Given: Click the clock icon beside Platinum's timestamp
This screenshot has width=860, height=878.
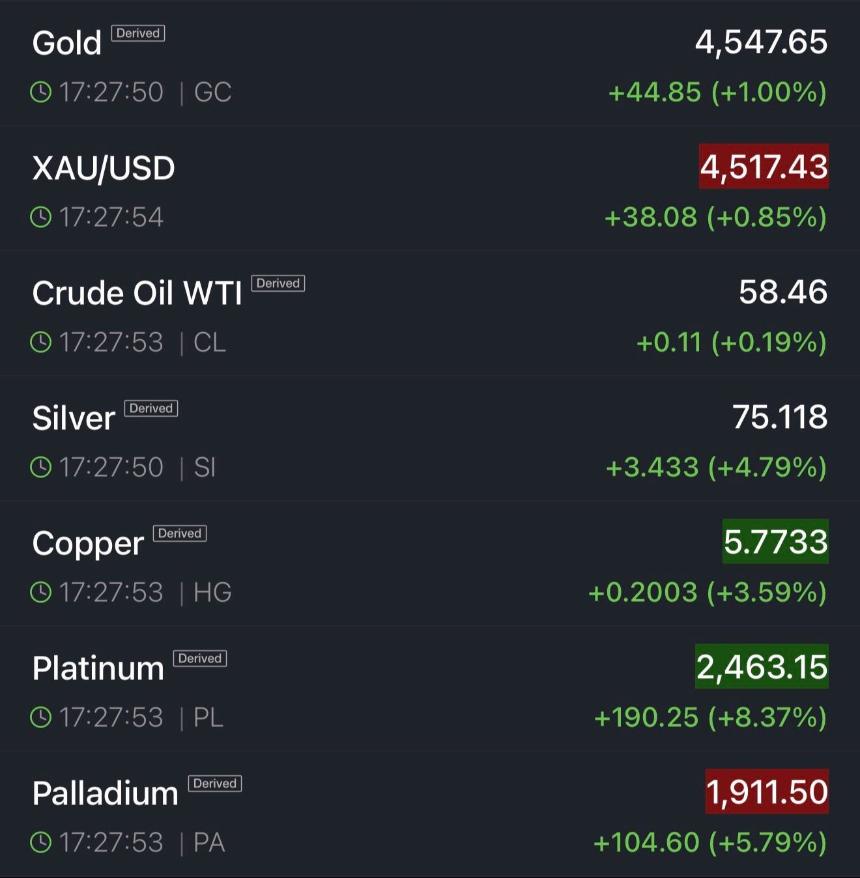Looking at the screenshot, I should pos(40,715).
